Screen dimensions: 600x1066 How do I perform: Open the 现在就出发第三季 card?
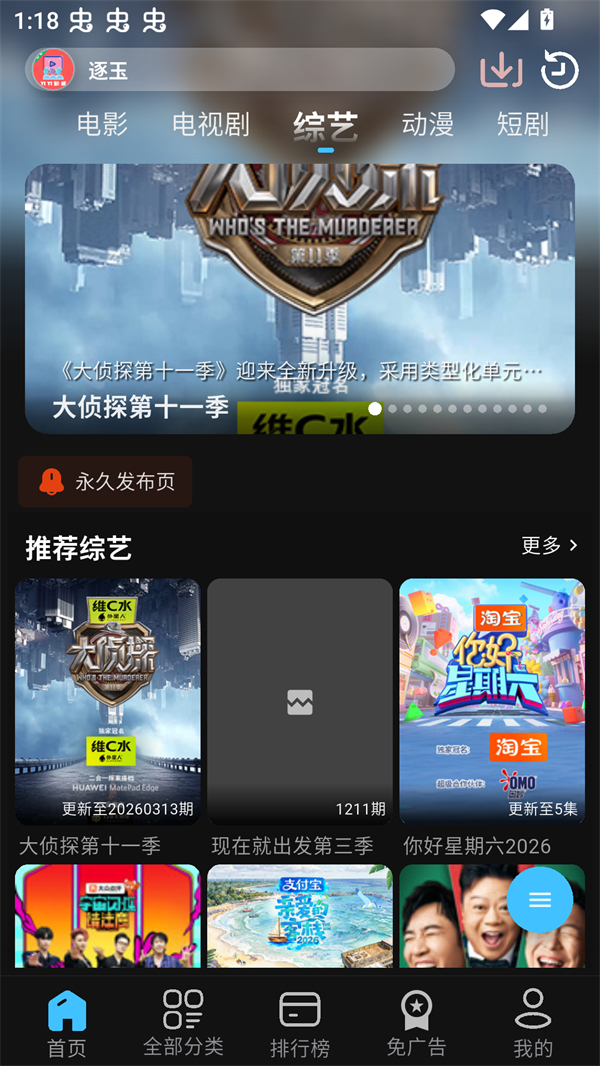click(x=300, y=702)
